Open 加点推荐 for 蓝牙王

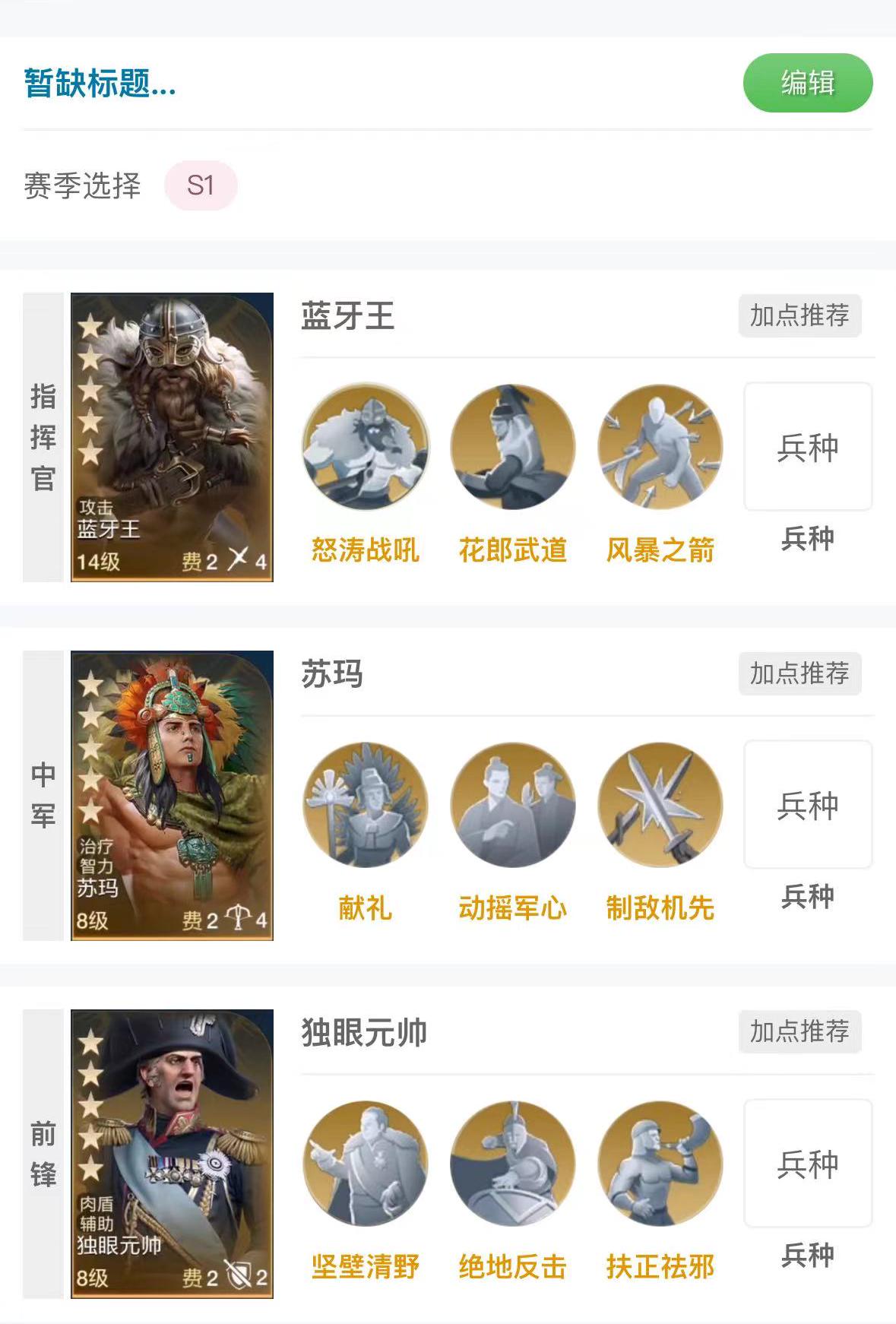click(x=799, y=315)
